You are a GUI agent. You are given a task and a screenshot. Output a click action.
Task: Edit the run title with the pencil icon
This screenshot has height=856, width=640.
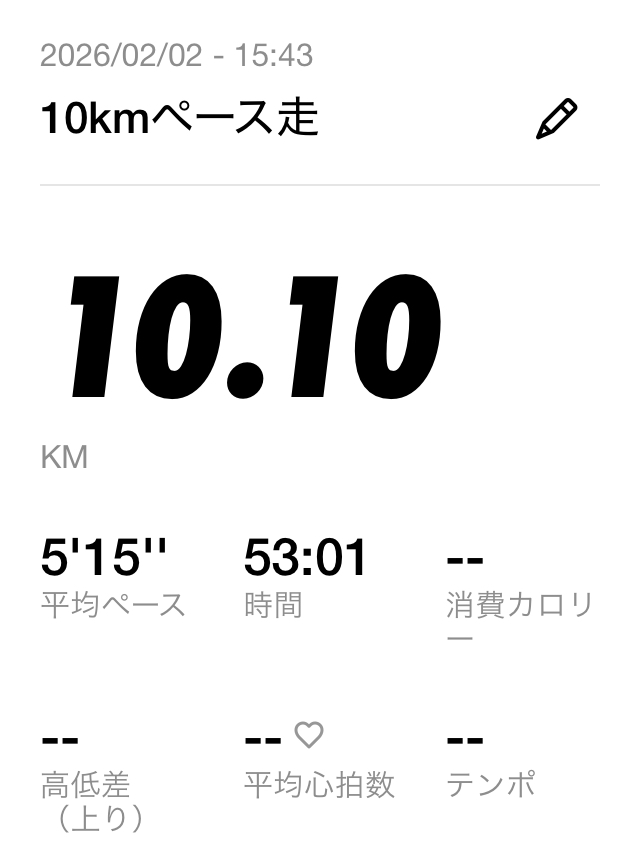(557, 119)
